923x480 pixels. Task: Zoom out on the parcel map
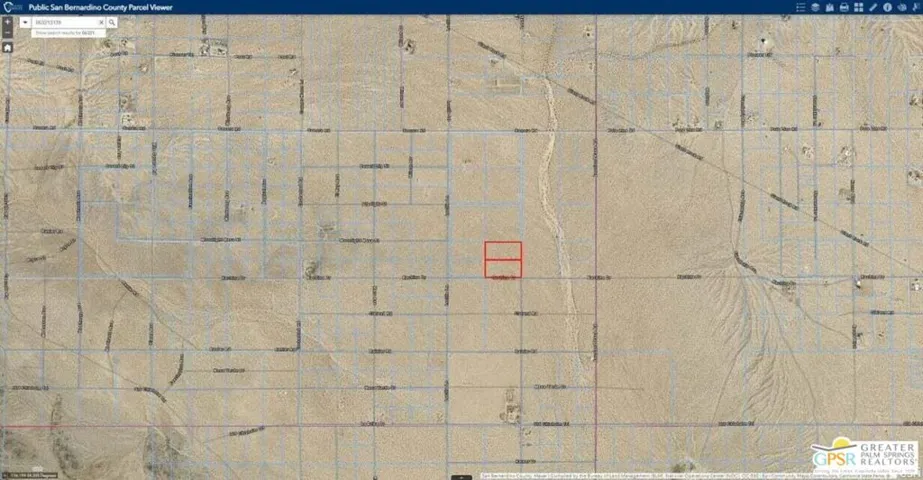click(7, 32)
